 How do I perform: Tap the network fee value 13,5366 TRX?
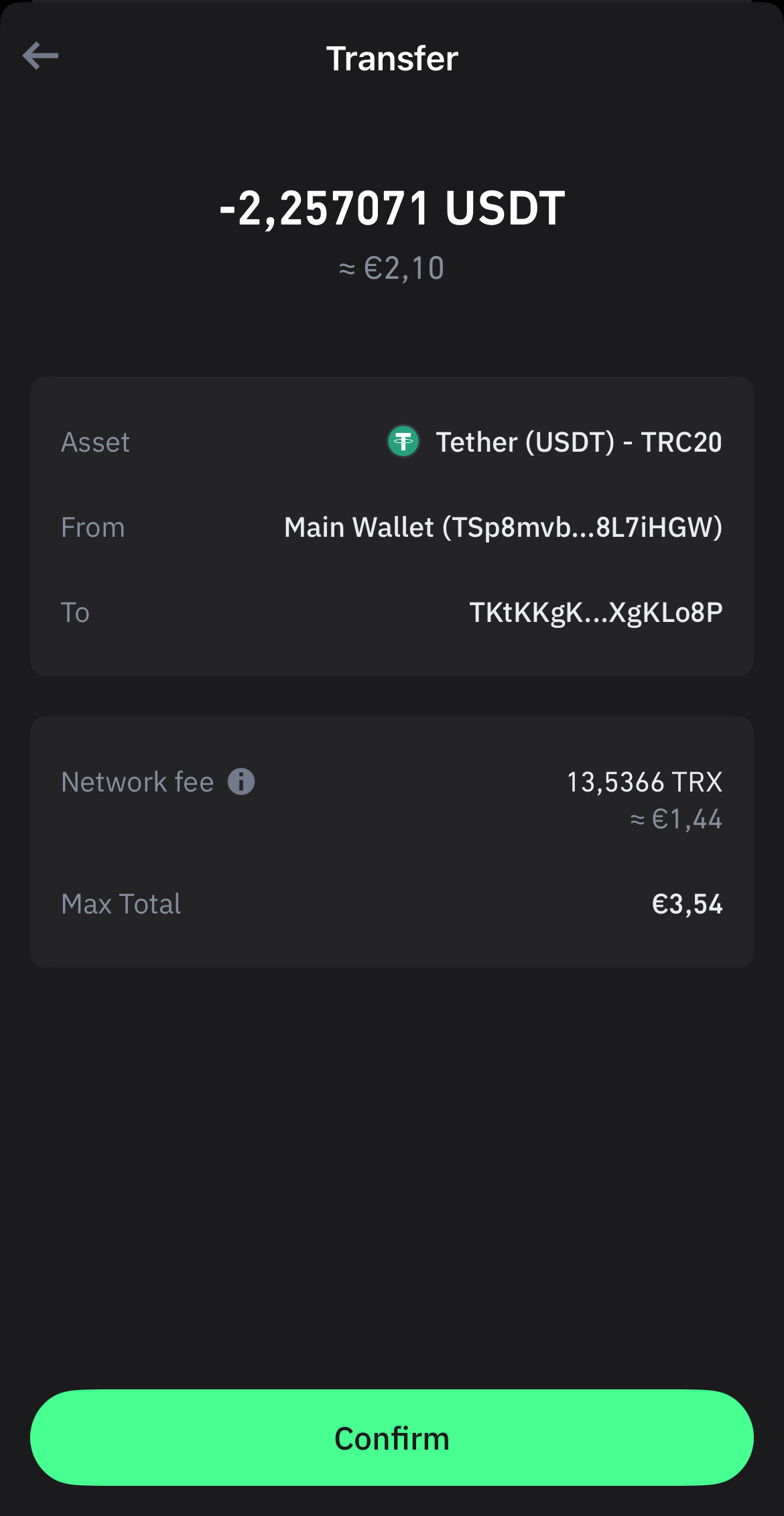click(644, 781)
